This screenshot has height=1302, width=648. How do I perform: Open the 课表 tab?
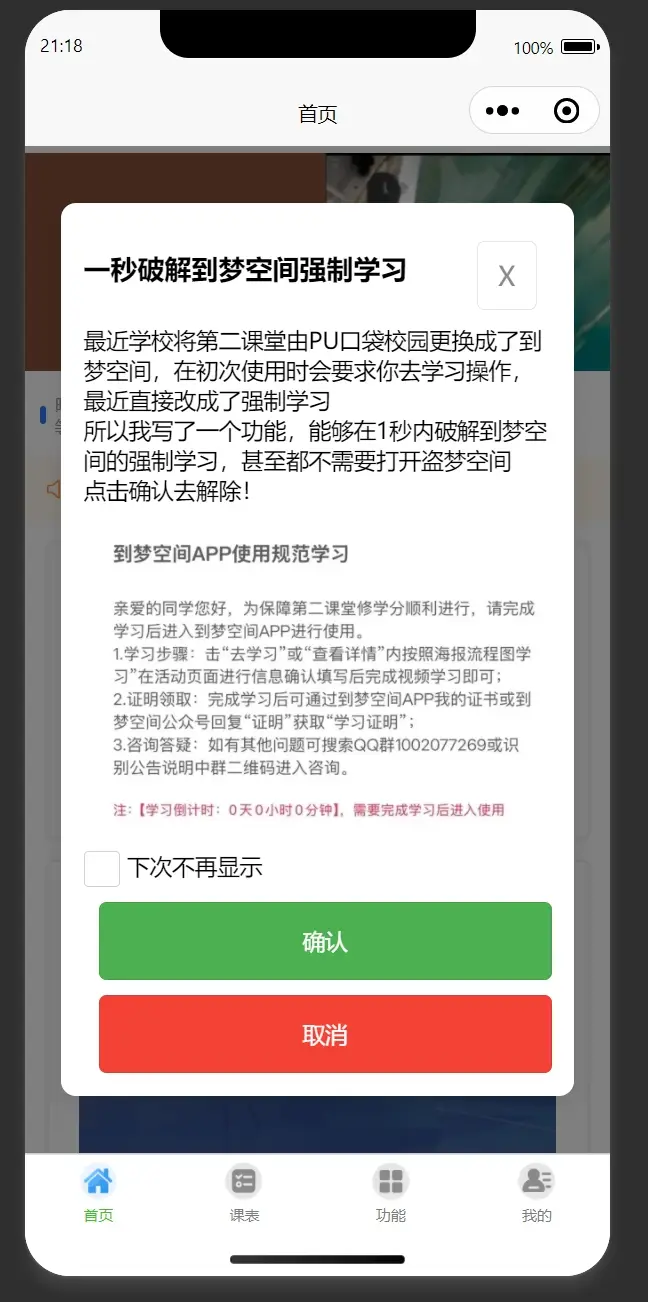tap(244, 1193)
